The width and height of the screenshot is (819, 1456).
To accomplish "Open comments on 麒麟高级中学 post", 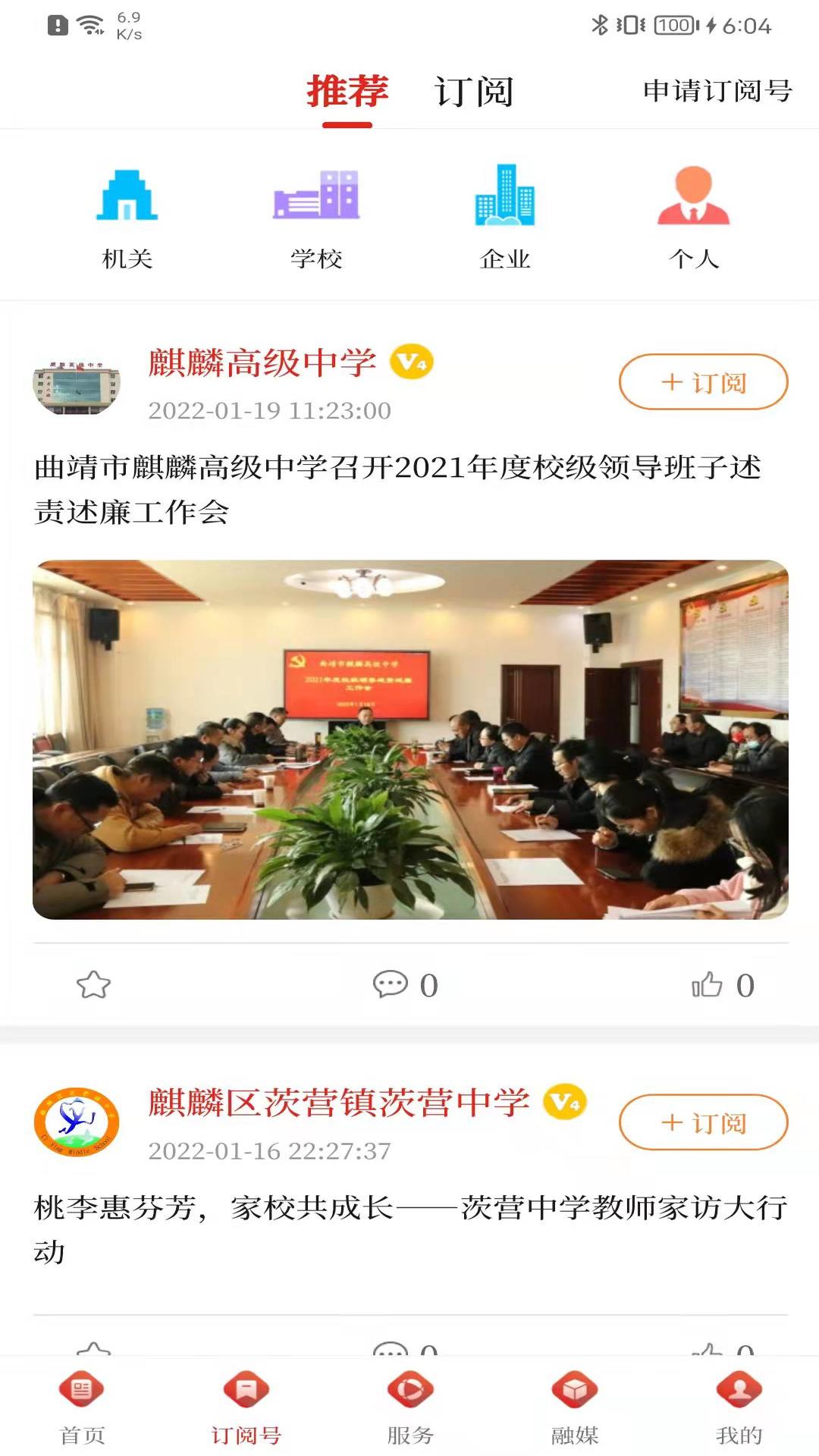I will 405,985.
